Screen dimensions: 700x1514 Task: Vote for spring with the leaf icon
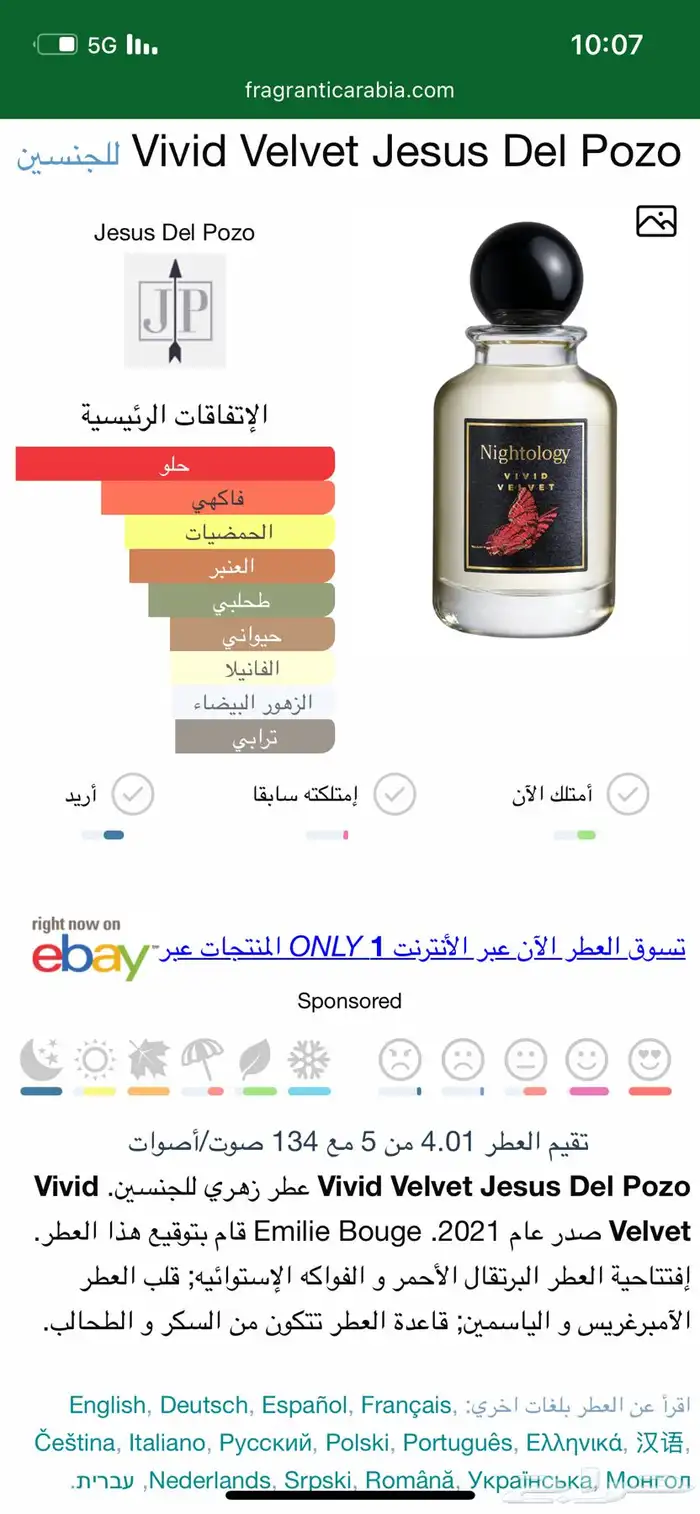(257, 1059)
